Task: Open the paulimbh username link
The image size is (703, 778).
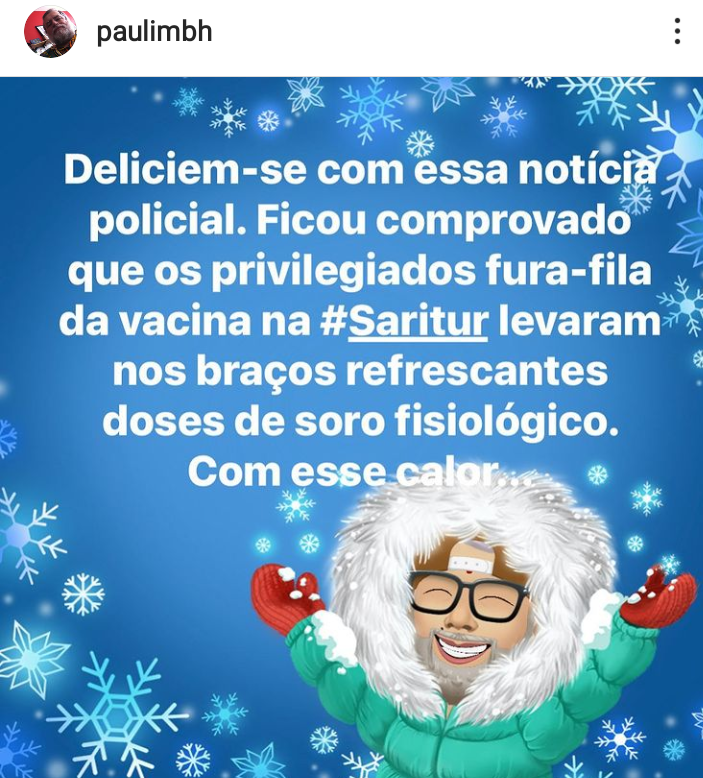Action: click(154, 32)
